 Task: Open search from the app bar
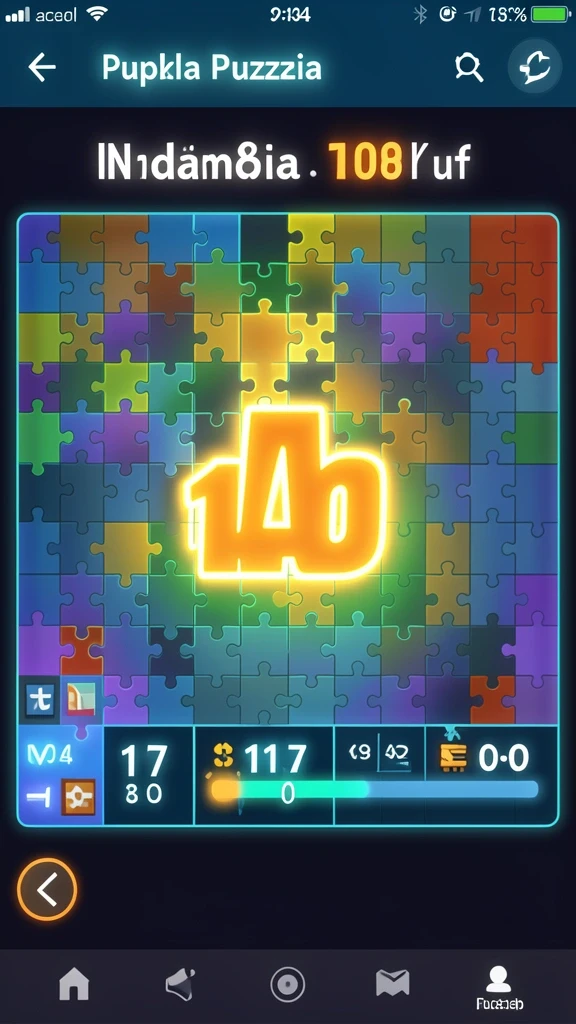click(x=468, y=67)
